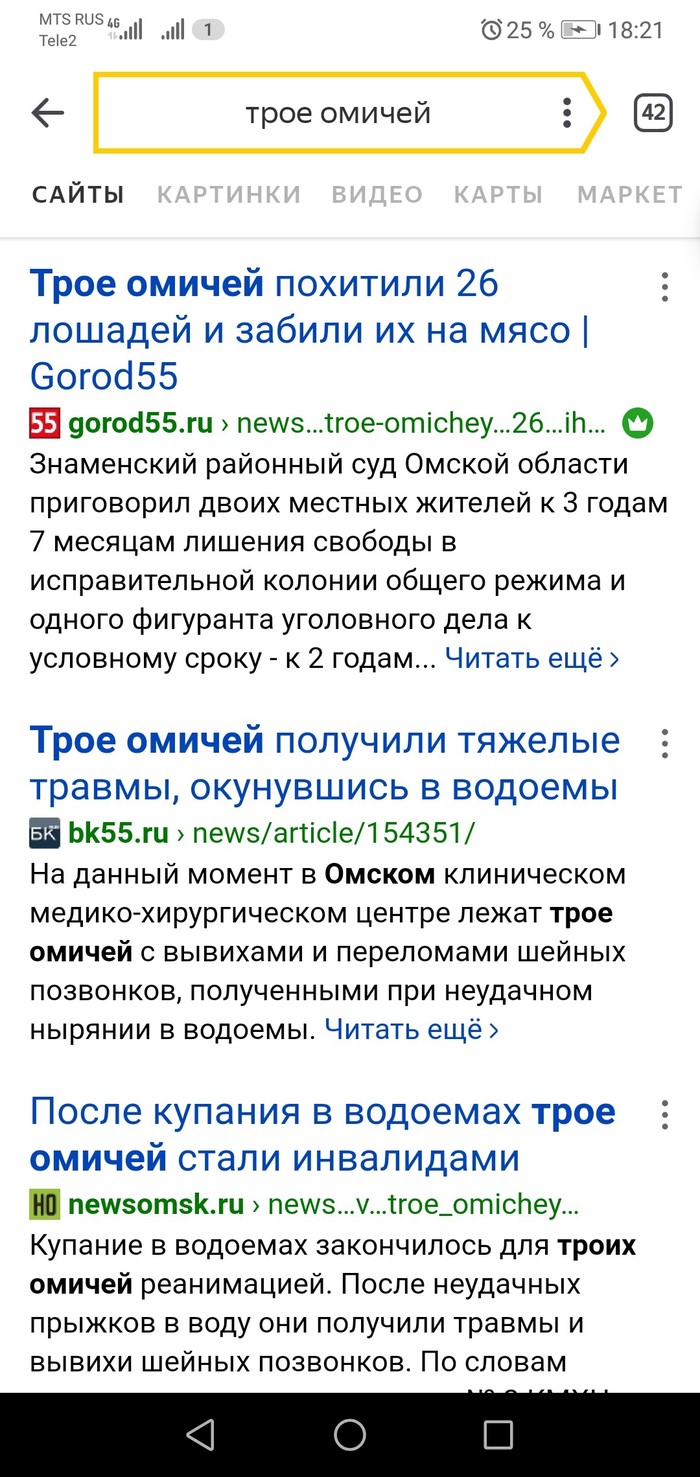
Task: Open options for the newsomsk.ru result
Action: (x=664, y=1115)
